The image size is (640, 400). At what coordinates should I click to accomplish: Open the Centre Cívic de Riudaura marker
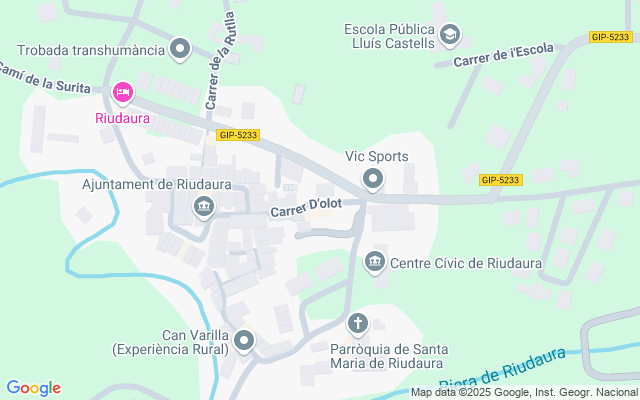point(375,262)
